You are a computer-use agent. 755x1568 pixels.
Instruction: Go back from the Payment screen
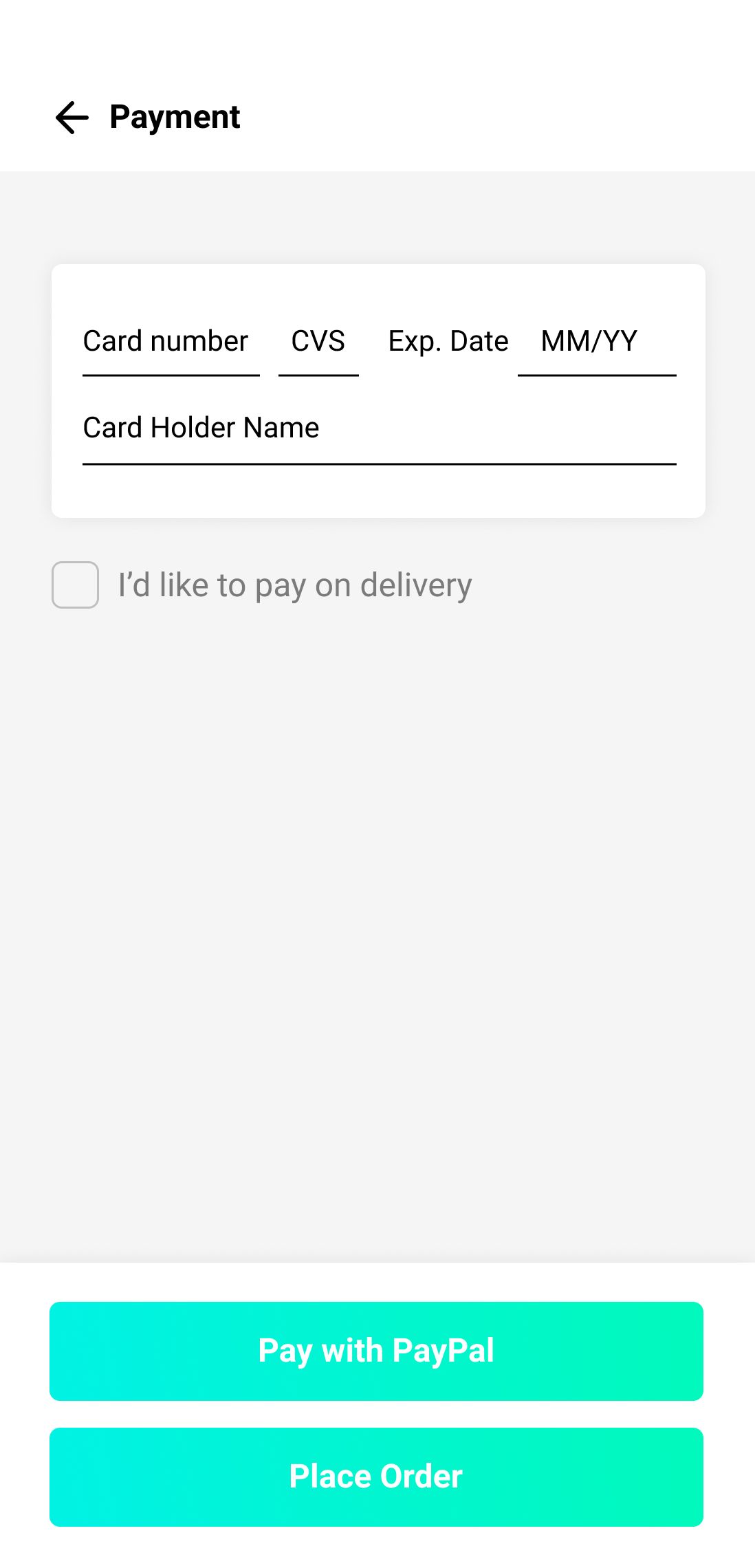[72, 117]
